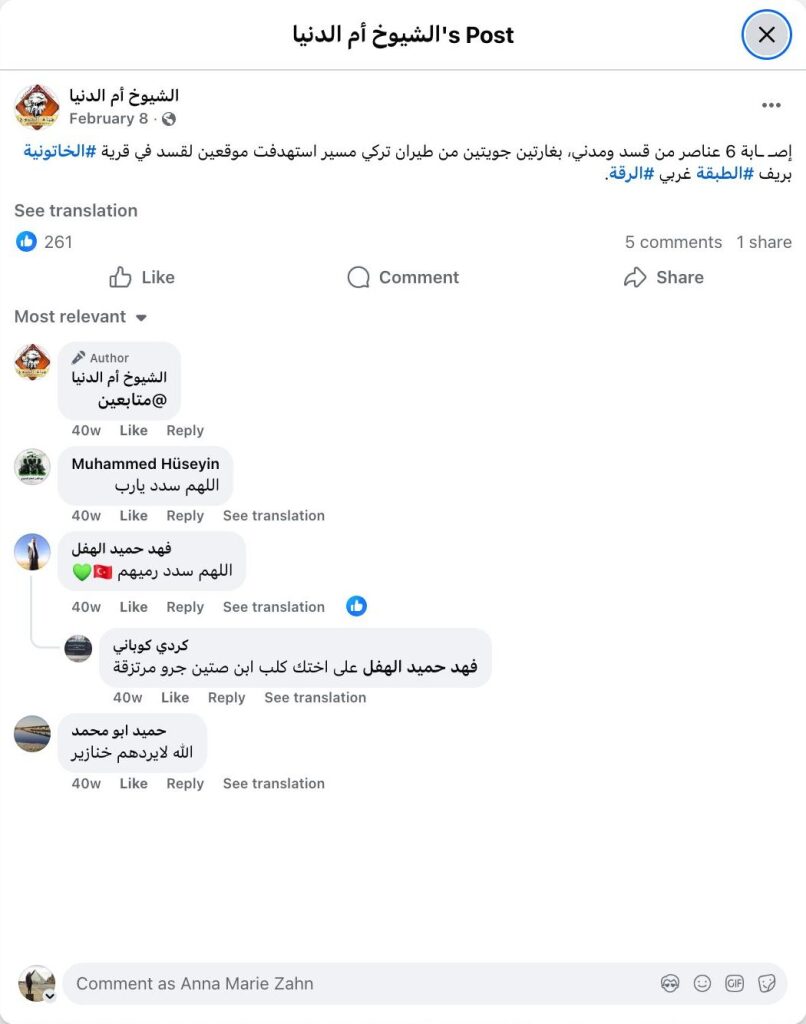This screenshot has height=1024, width=806.
Task: See translation of Muhammed Hüseyin's comment
Action: [x=273, y=516]
